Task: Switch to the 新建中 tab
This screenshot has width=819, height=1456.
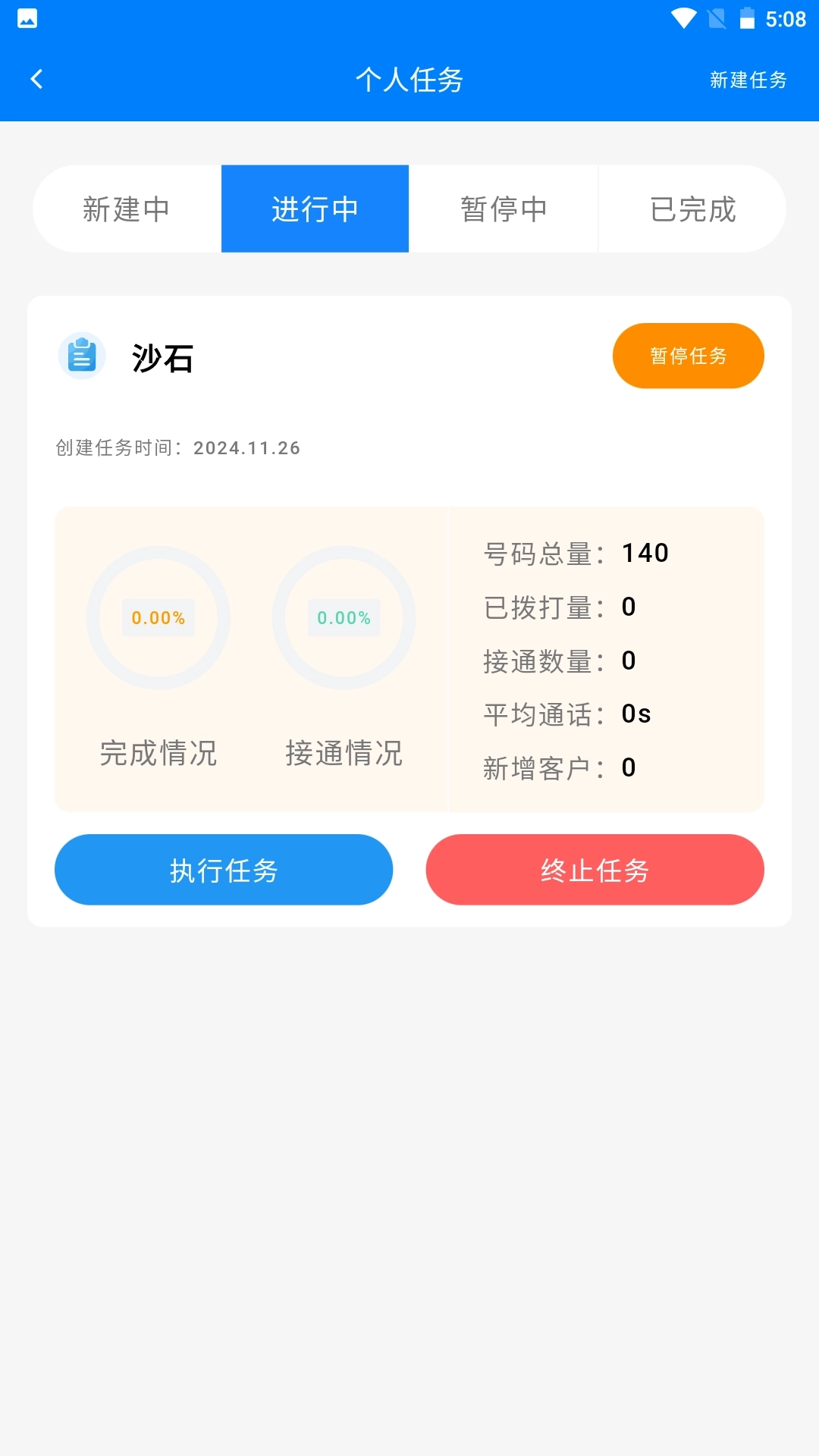Action: click(127, 209)
